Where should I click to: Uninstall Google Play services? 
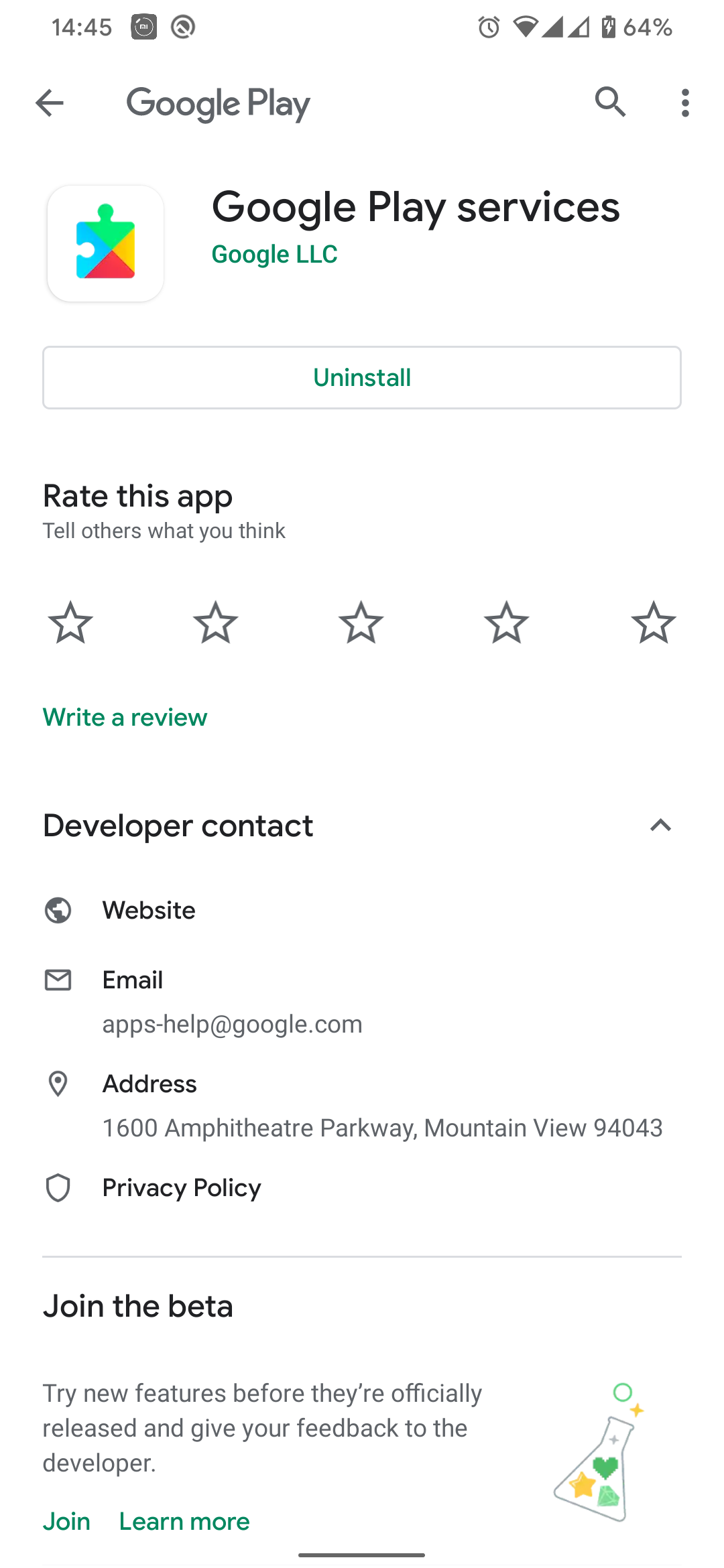point(362,377)
